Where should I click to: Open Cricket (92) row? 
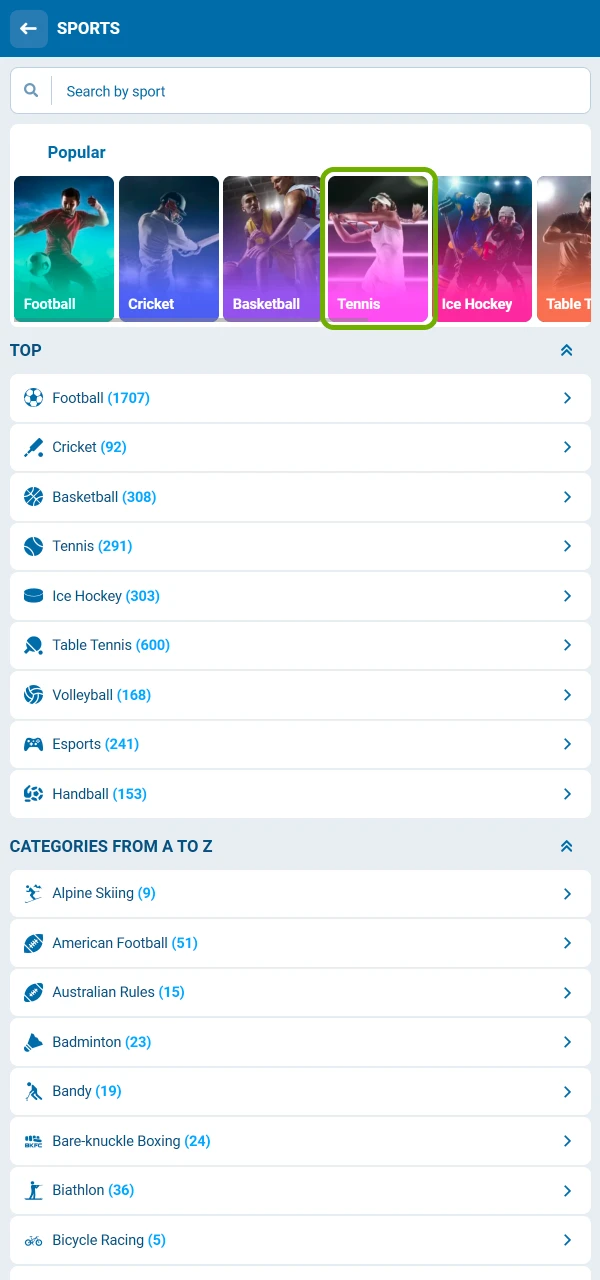coord(300,447)
